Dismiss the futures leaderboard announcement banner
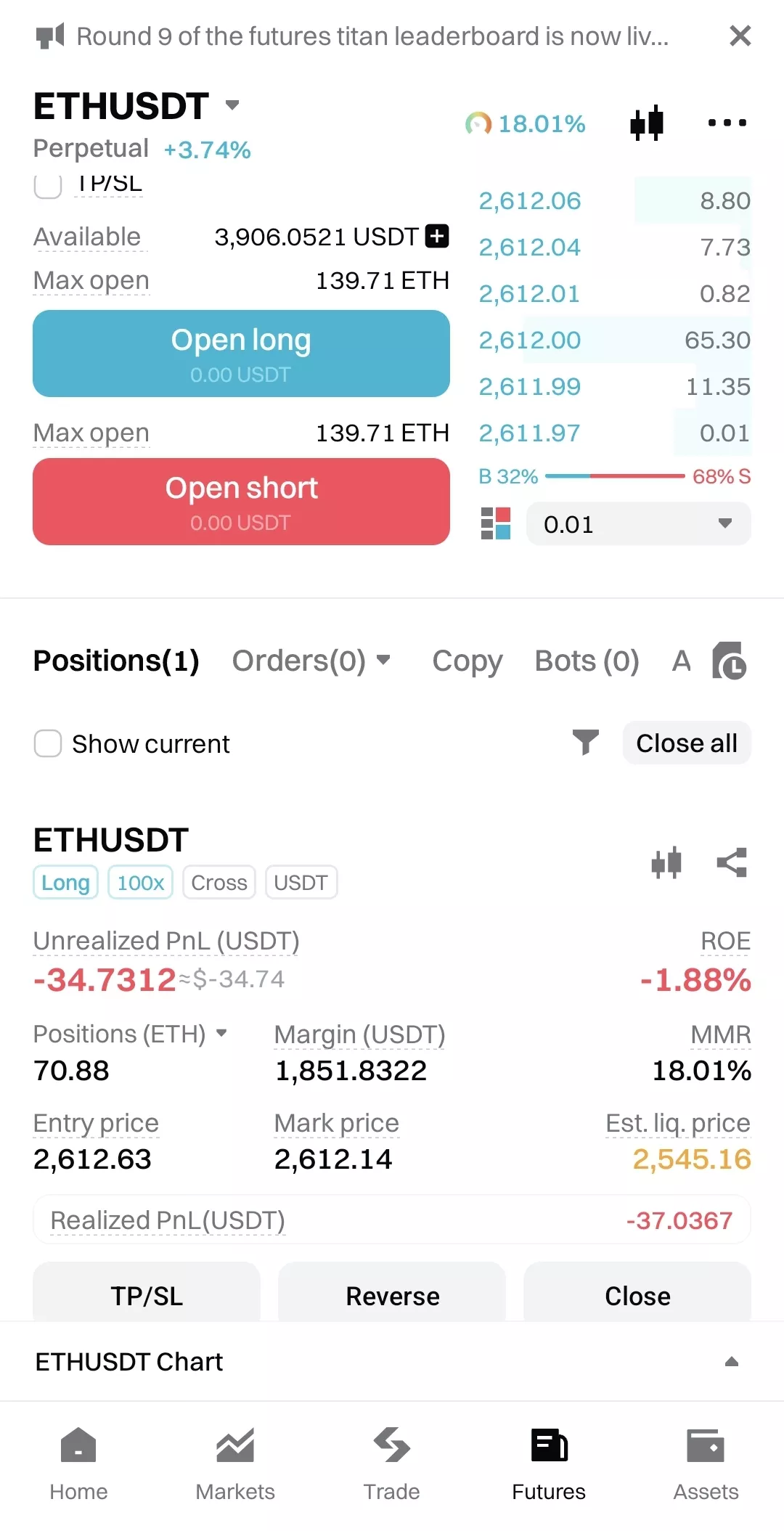The width and height of the screenshot is (784, 1531). 740,36
